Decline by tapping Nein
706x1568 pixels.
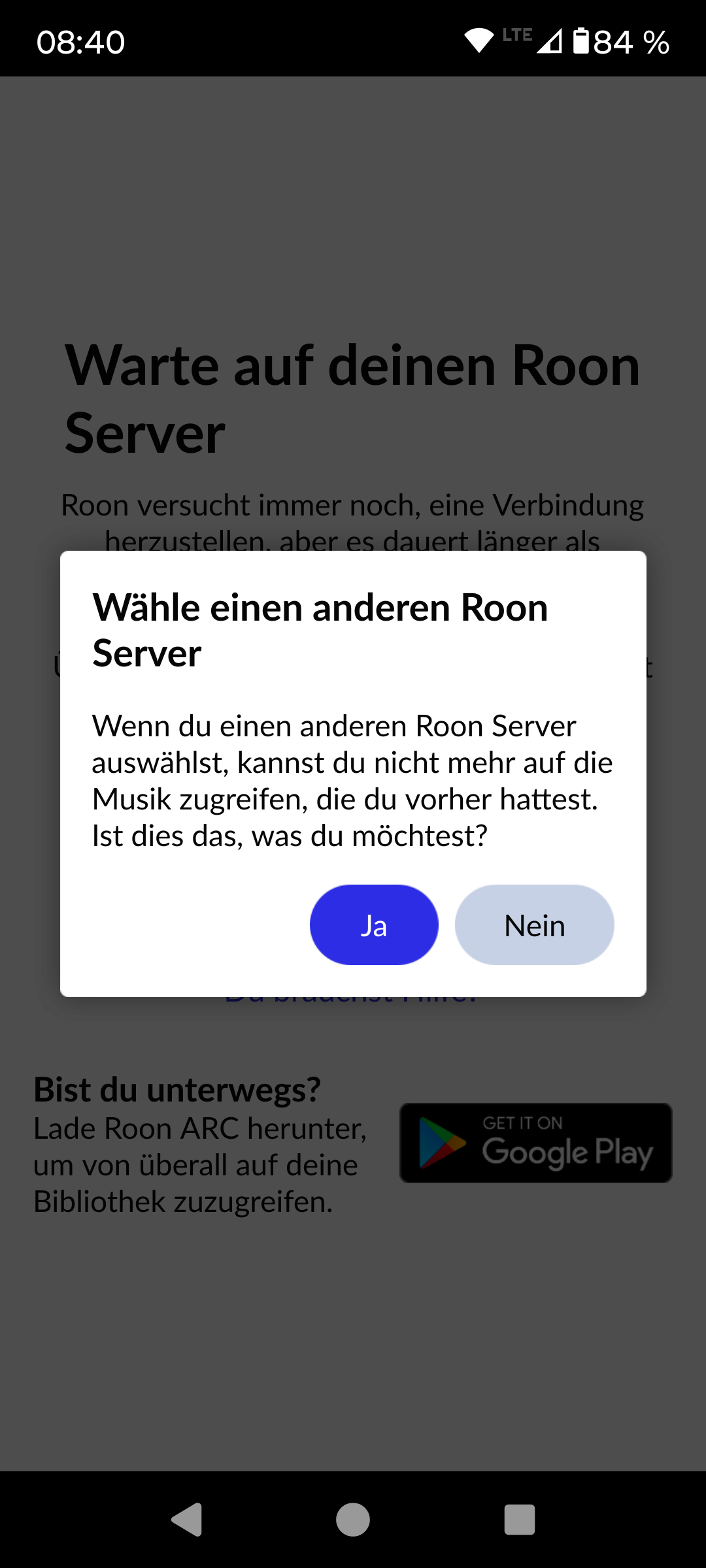[x=535, y=925]
